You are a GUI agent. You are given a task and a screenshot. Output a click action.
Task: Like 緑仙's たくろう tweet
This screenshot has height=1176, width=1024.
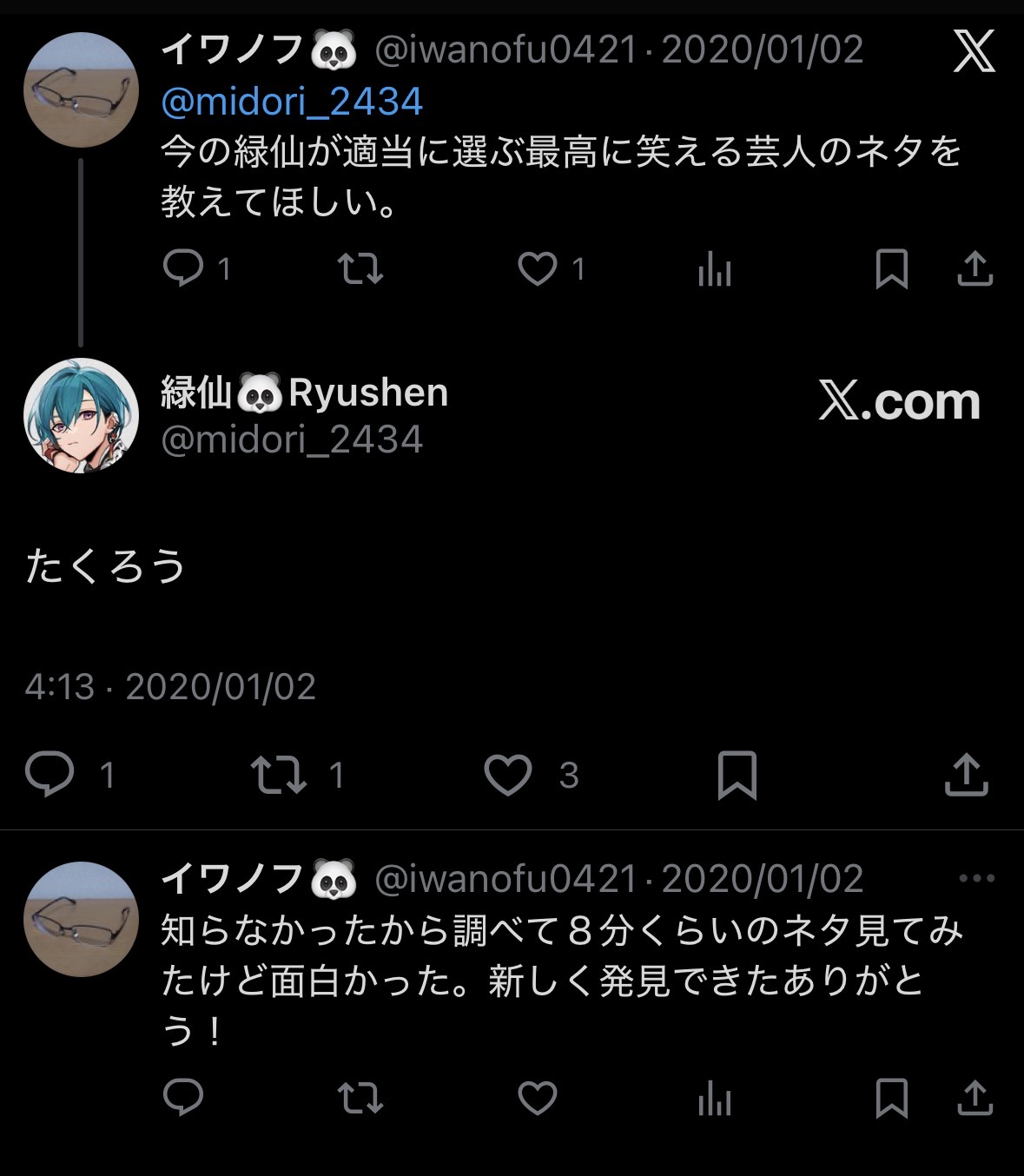[508, 774]
